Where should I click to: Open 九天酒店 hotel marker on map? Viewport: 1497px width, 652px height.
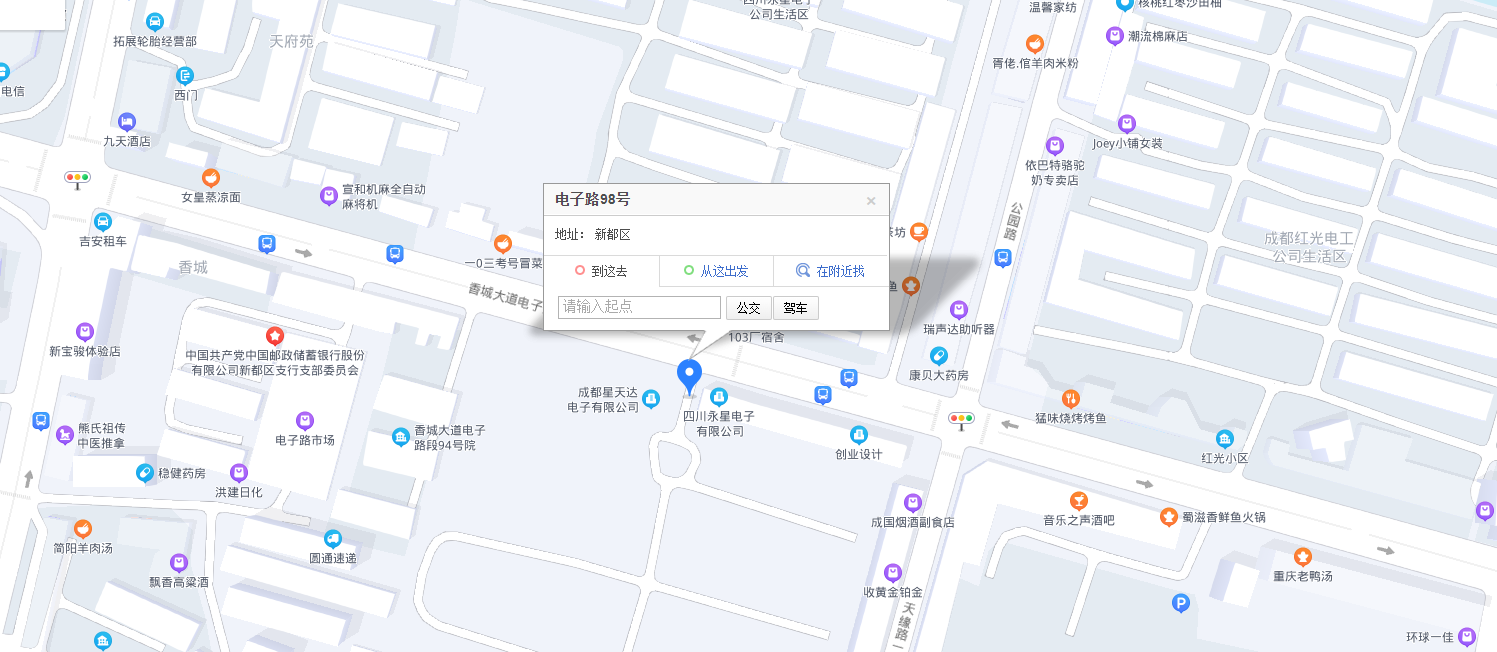[x=126, y=122]
